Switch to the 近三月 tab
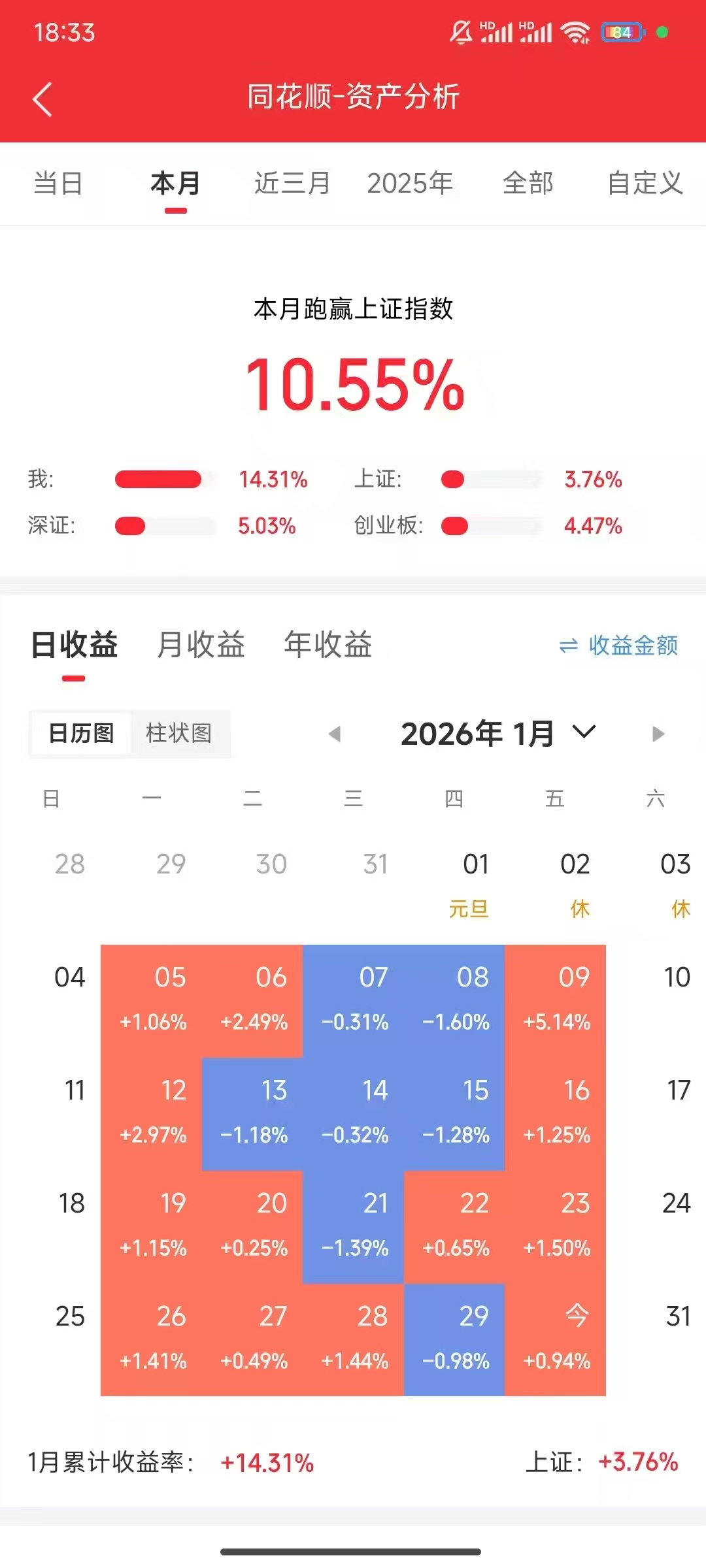Viewport: 706px width, 1568px height. click(x=292, y=184)
